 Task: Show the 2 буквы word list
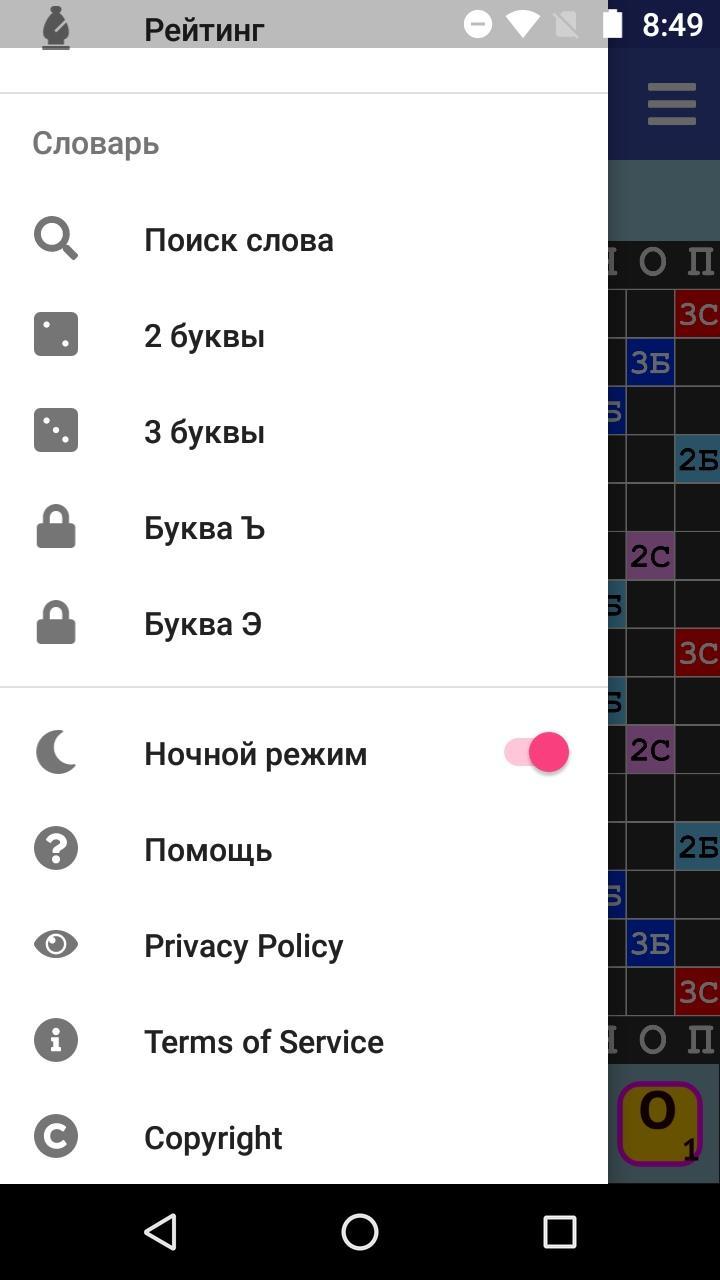click(204, 336)
